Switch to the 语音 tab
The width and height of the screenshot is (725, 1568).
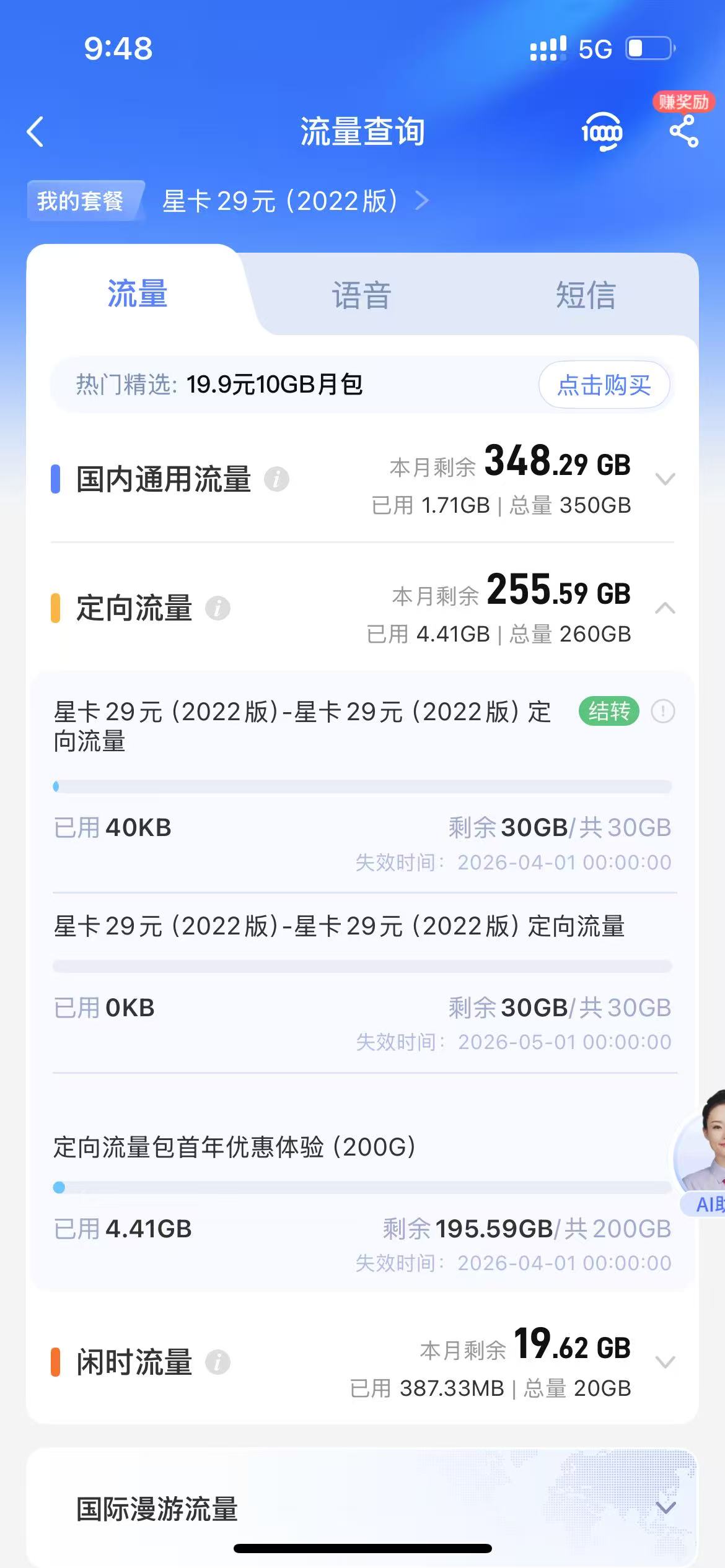[x=361, y=296]
